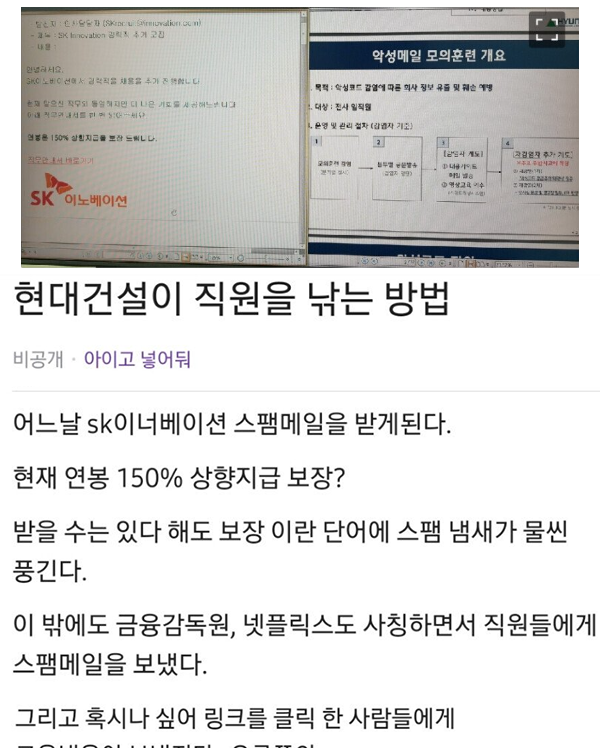Open the 아이고 넣어둬 topic link

(137, 360)
